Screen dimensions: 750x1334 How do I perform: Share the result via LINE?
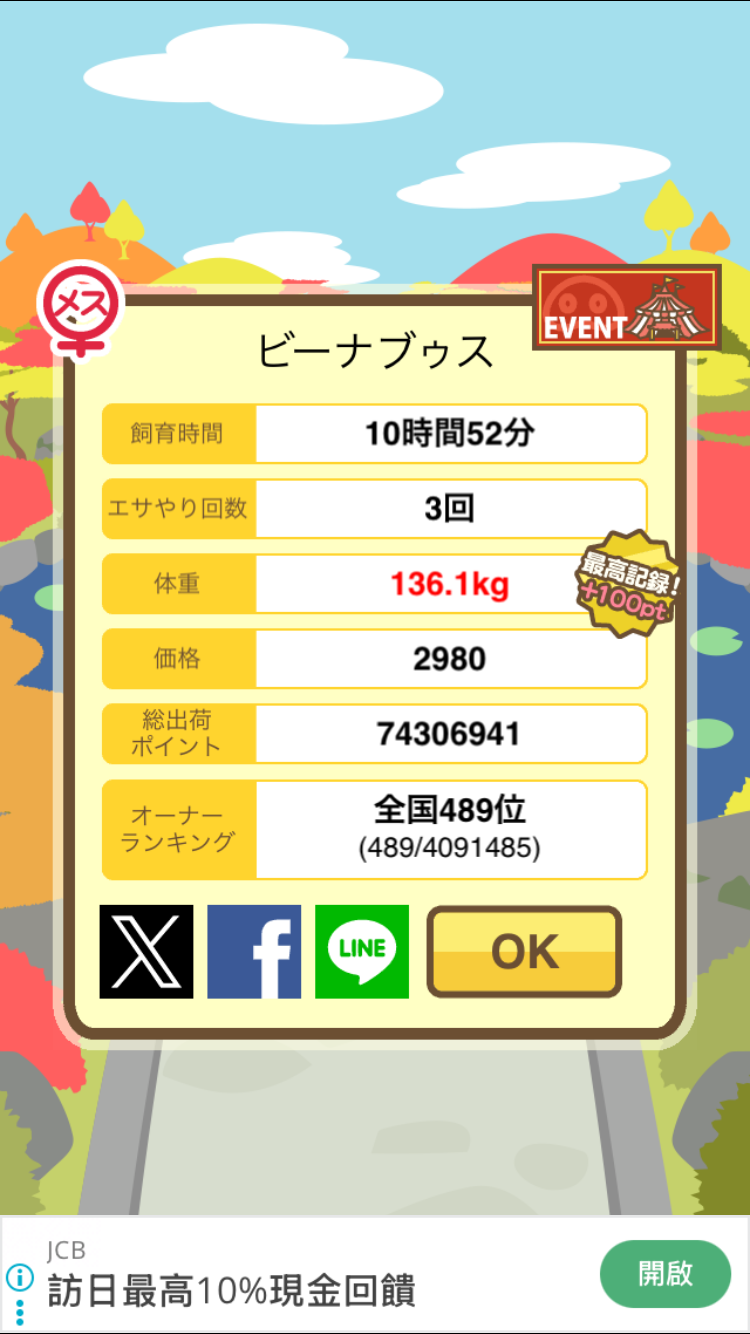click(x=362, y=952)
